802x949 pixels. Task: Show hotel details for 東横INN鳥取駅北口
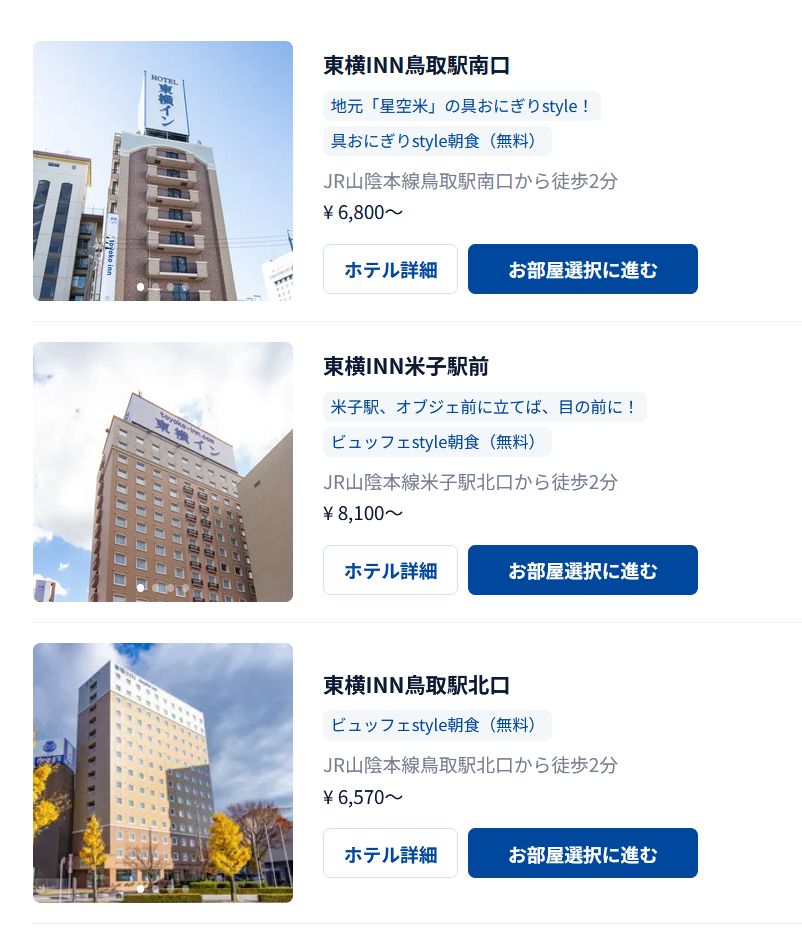(390, 853)
